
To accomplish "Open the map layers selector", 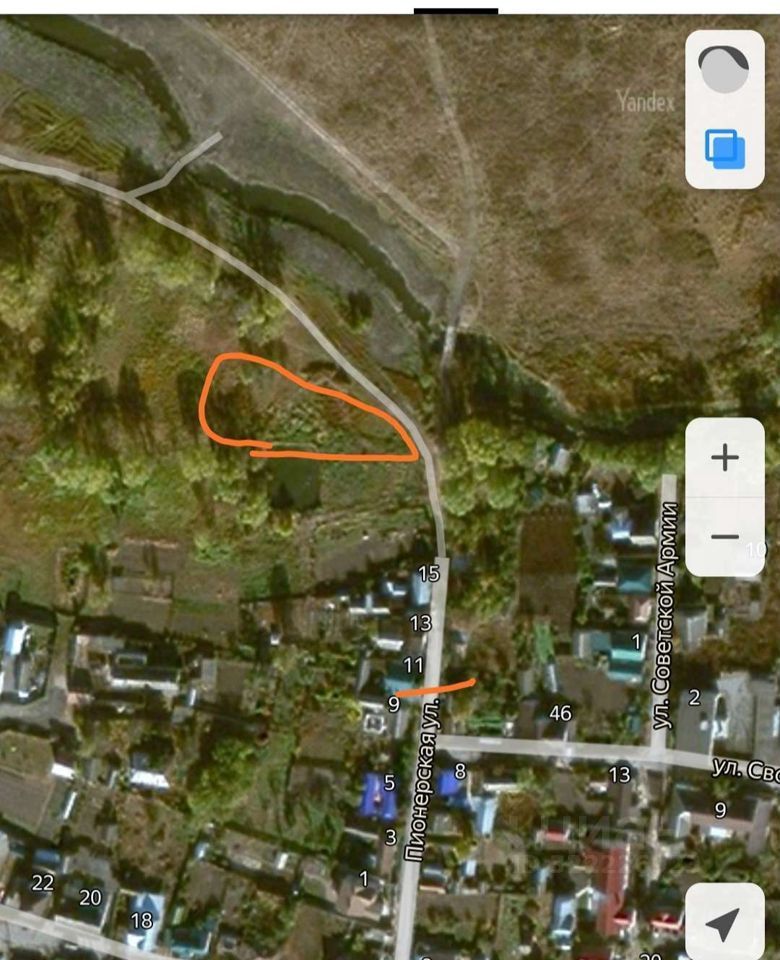I will [725, 149].
